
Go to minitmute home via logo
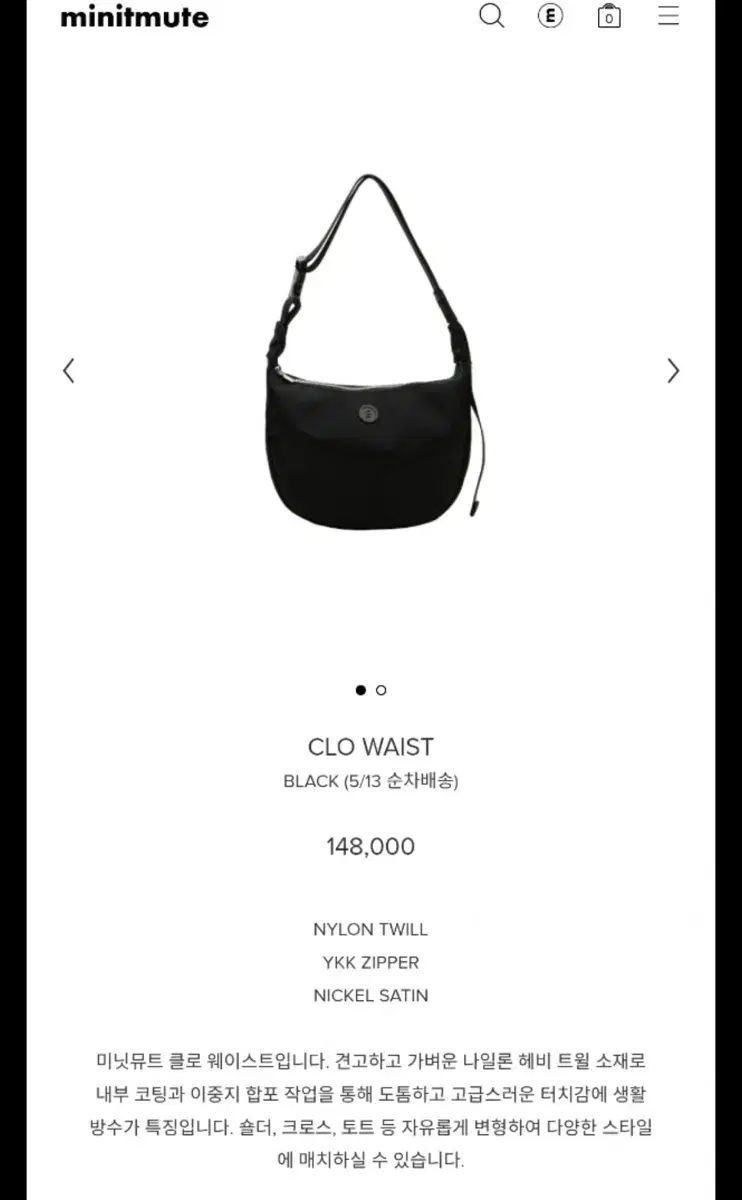[135, 16]
